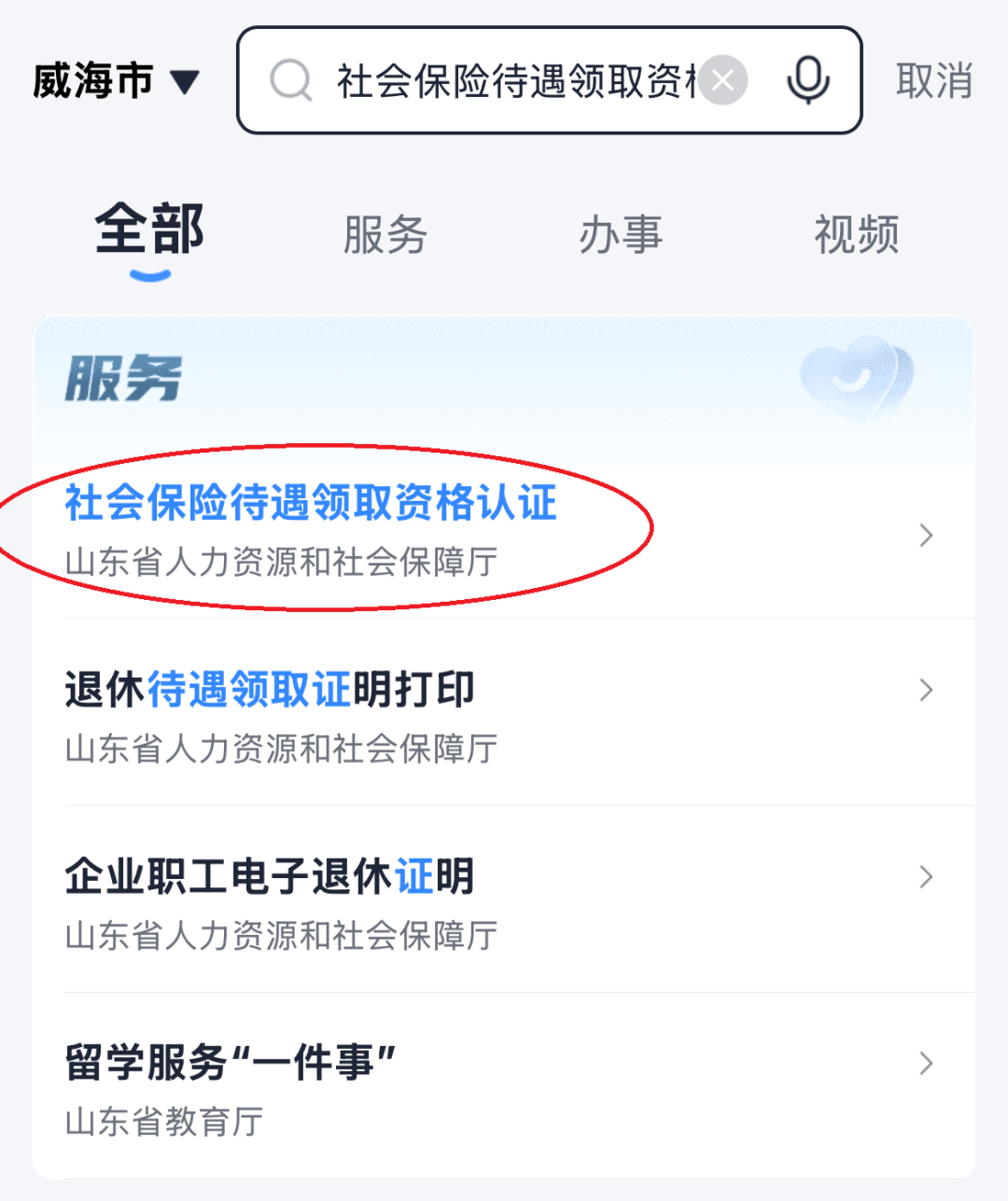Clear the search text
The height and width of the screenshot is (1201, 1008).
click(722, 81)
